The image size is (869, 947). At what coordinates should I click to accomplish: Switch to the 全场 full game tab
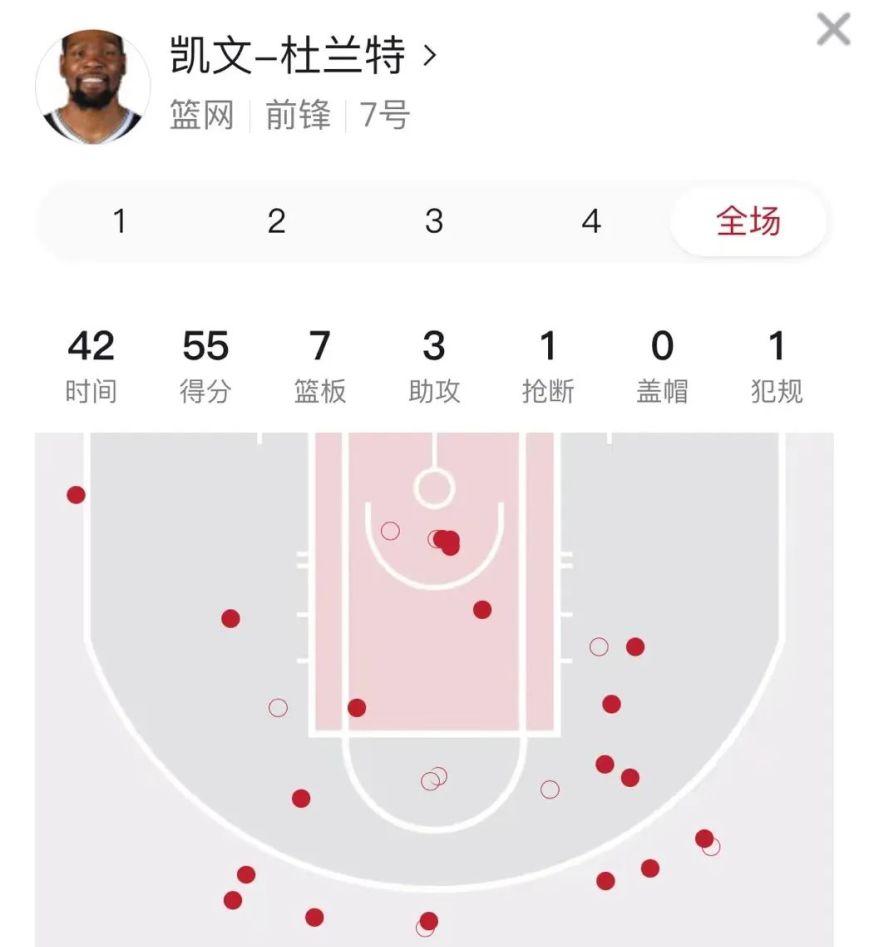pyautogui.click(x=748, y=221)
